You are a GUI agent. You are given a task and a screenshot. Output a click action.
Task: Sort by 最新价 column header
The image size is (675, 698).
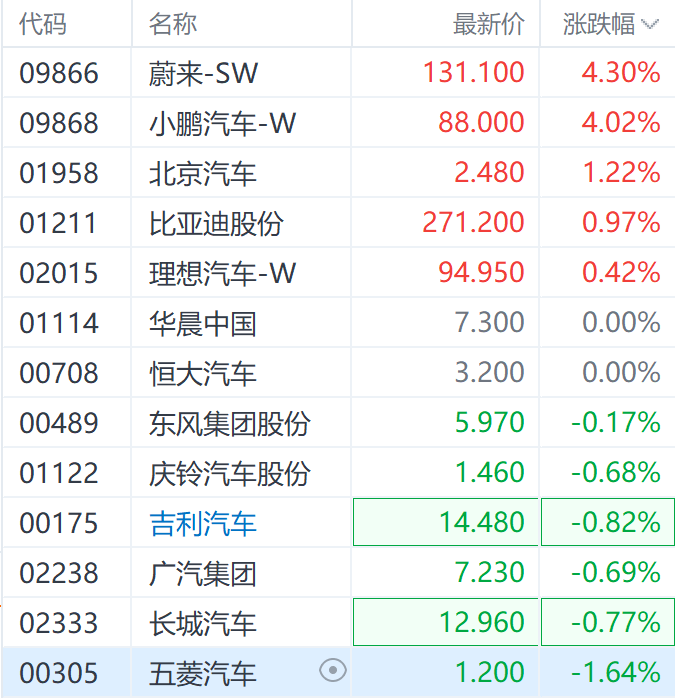click(488, 24)
